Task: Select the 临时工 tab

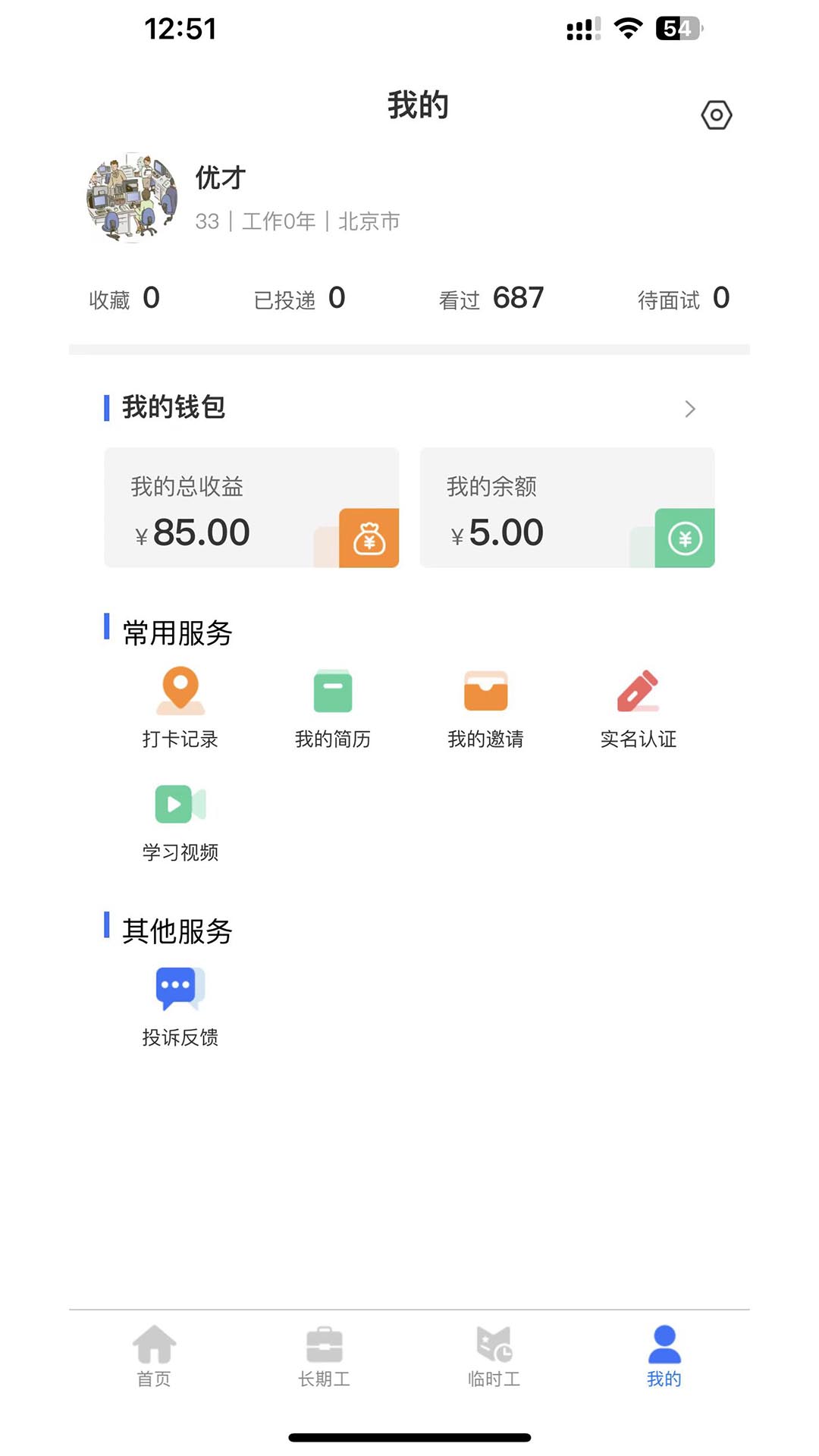Action: click(x=494, y=1356)
